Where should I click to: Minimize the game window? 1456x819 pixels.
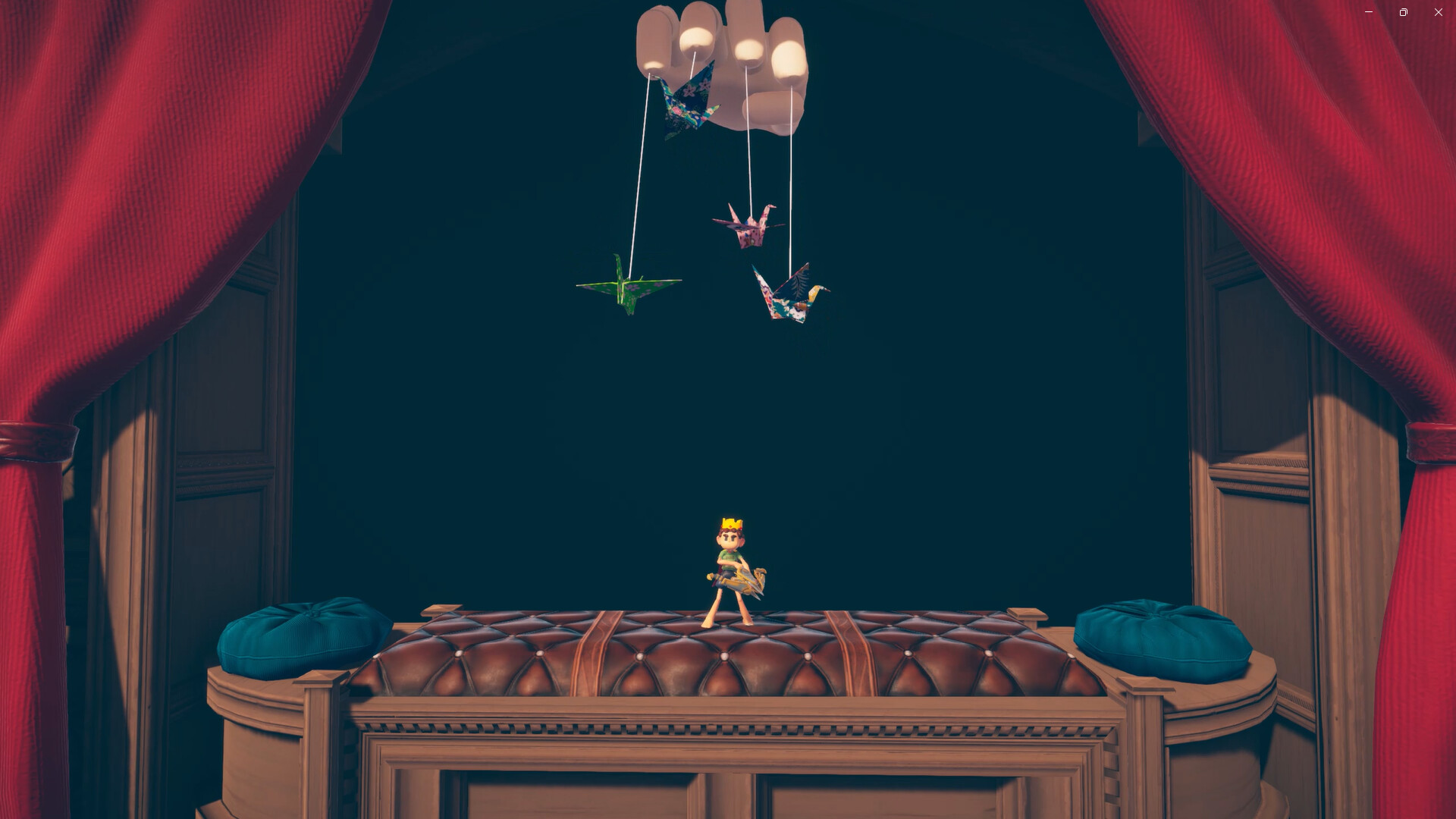(x=1369, y=12)
